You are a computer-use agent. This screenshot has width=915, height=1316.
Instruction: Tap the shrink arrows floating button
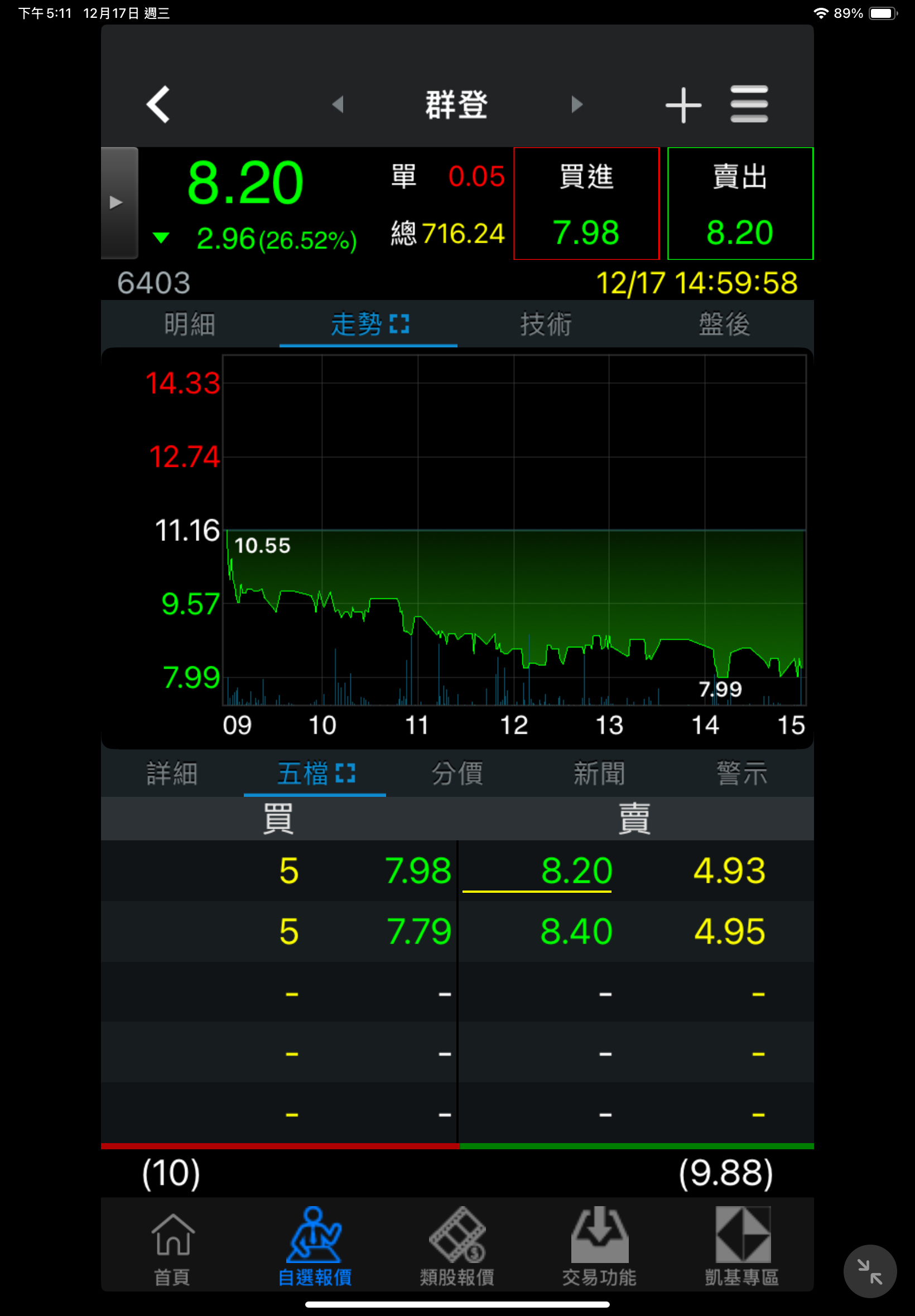869,1271
